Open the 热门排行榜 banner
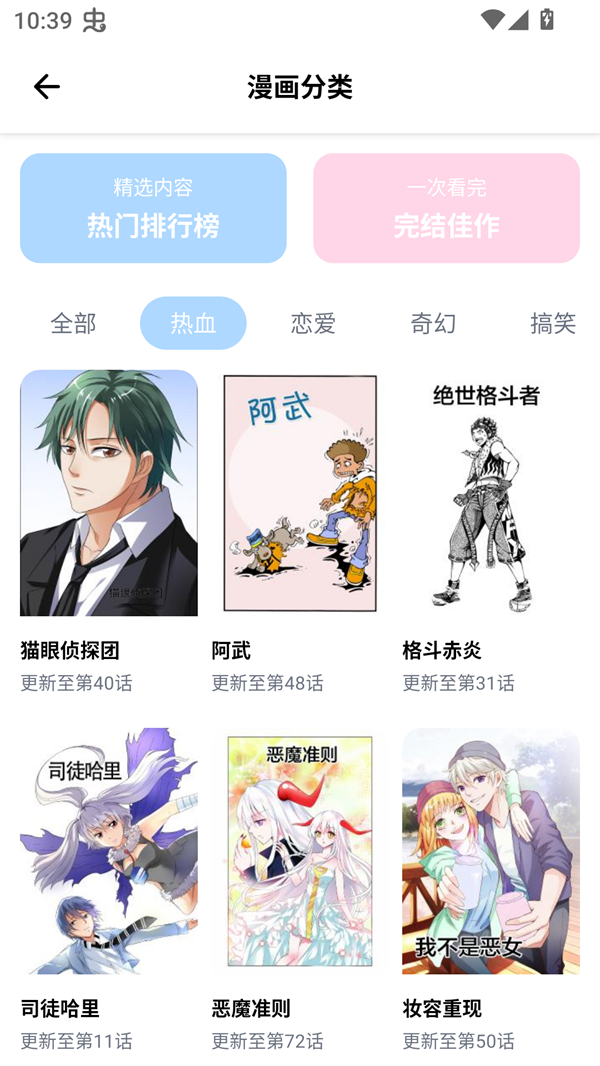This screenshot has width=600, height=1066. [x=153, y=208]
